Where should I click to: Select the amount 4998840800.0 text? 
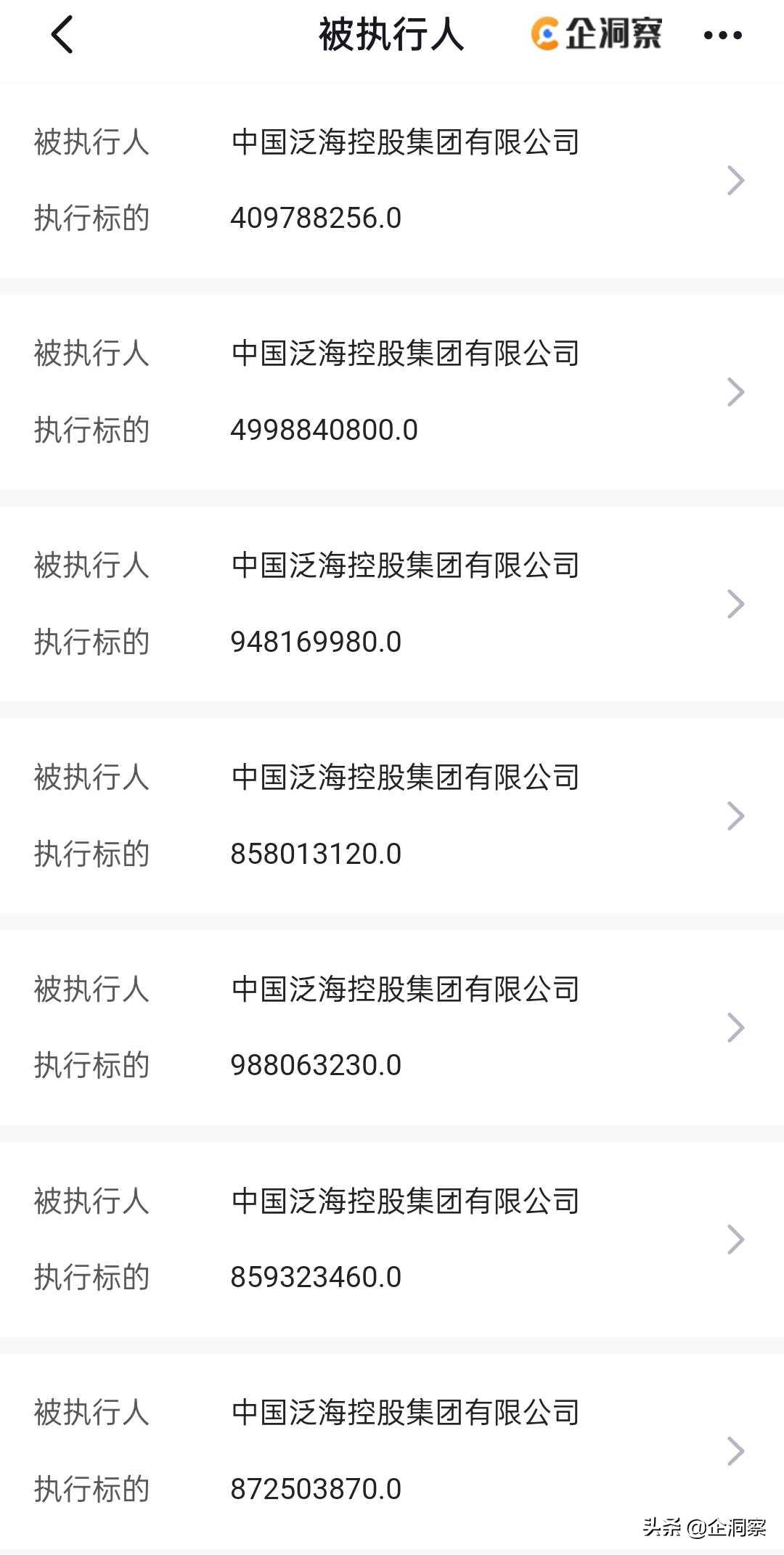(x=324, y=430)
